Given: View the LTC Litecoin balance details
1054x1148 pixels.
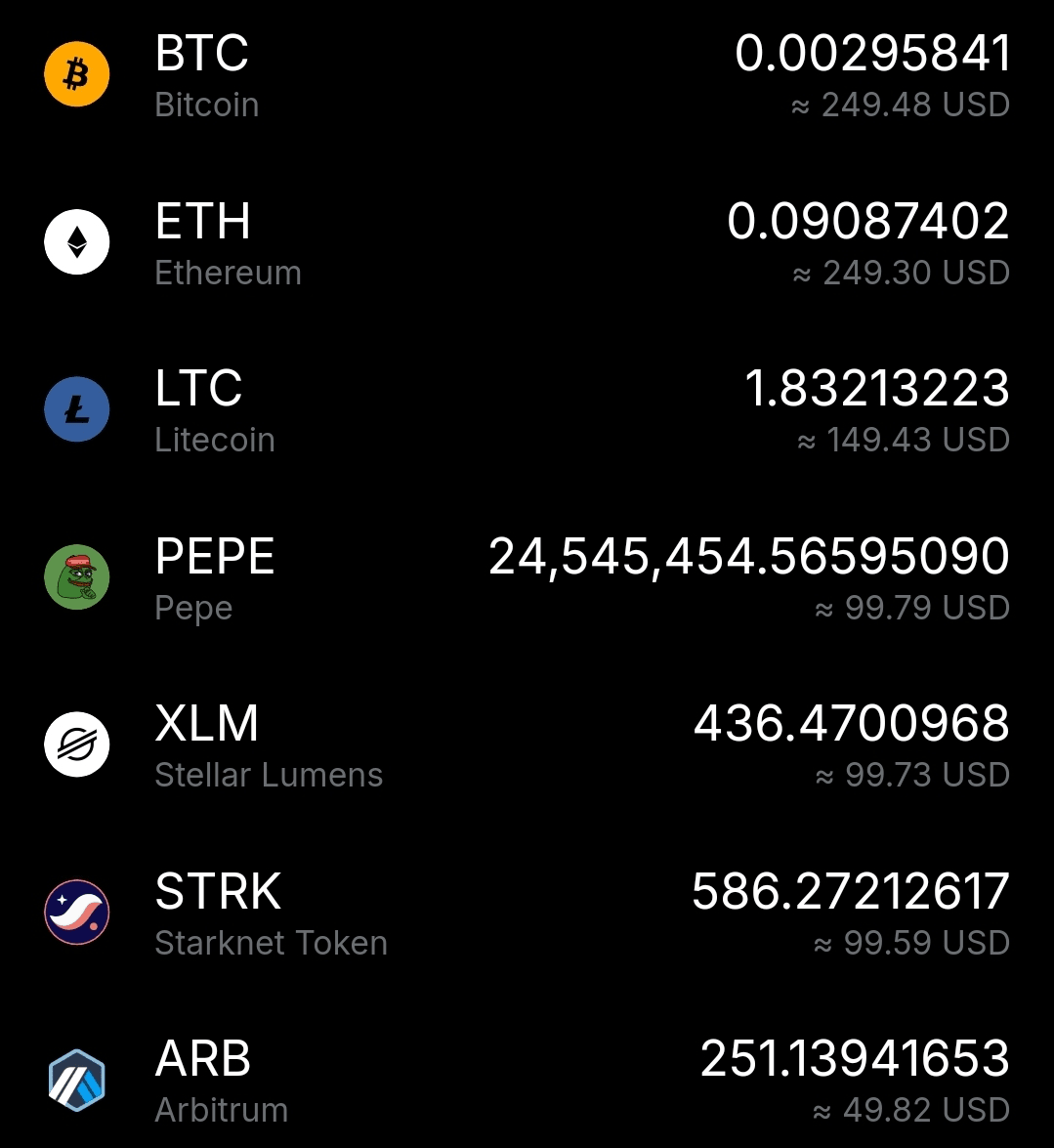Looking at the screenshot, I should coord(527,411).
